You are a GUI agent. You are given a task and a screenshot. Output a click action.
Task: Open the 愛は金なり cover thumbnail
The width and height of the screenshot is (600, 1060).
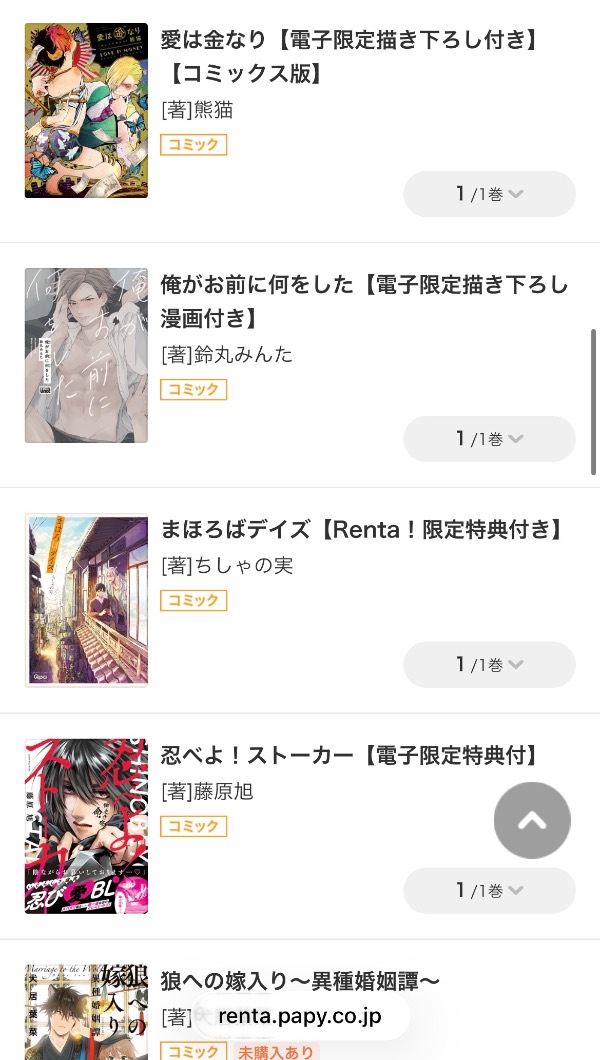click(x=86, y=110)
